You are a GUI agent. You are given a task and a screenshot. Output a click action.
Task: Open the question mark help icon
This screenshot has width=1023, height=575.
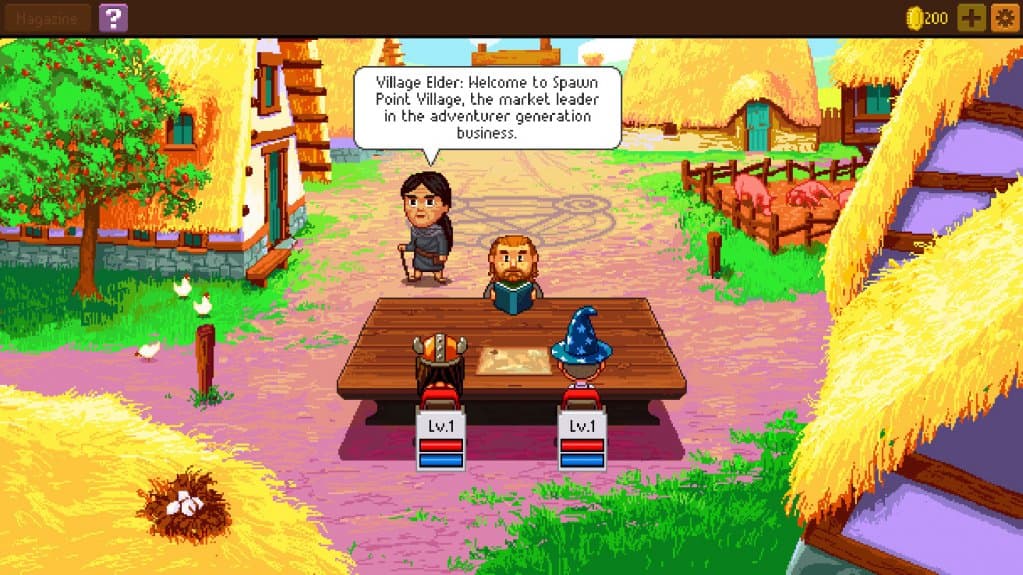(x=113, y=17)
